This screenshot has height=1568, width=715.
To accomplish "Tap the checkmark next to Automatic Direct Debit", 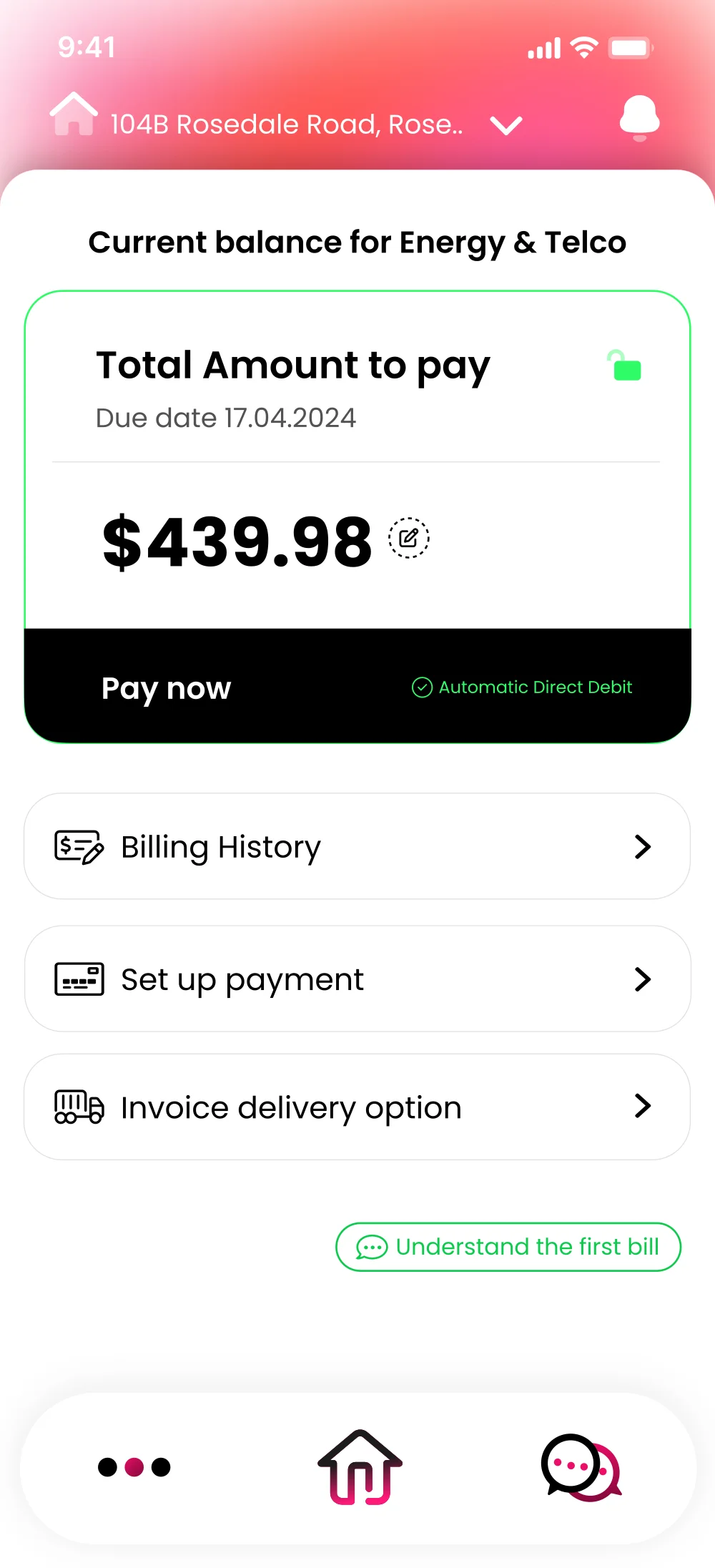I will tap(423, 687).
